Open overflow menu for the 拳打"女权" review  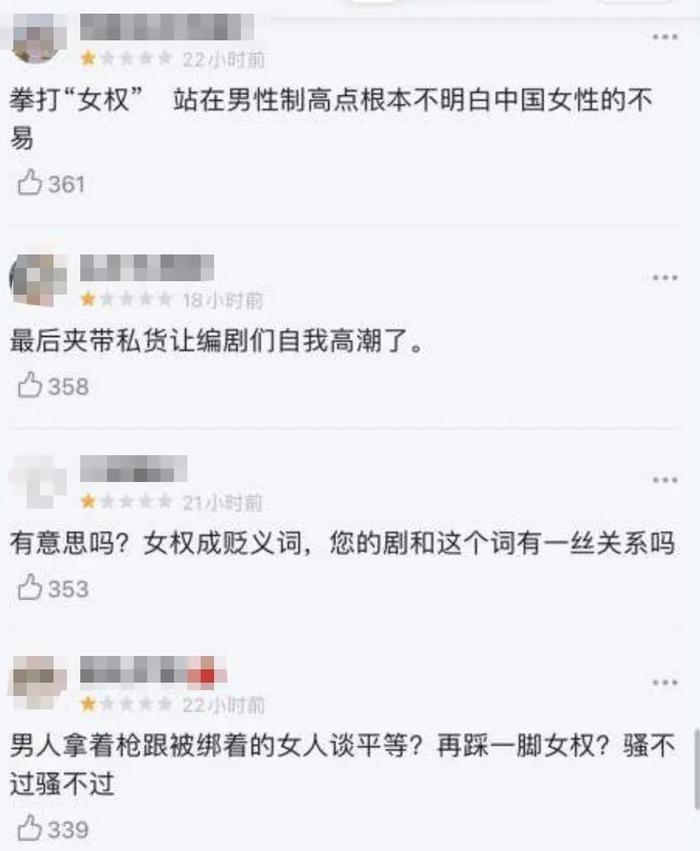(x=665, y=37)
